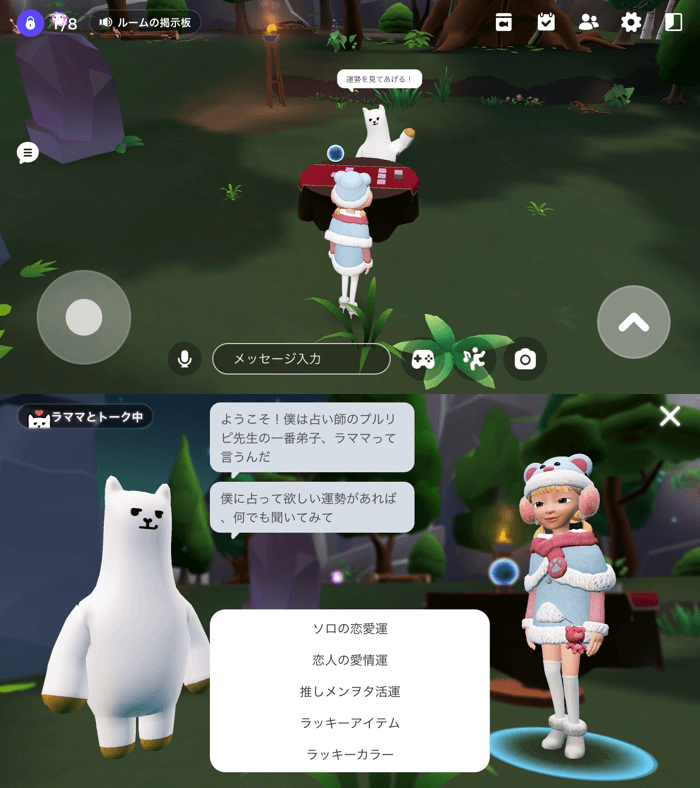
Task: Open the quest calendar icon
Action: (546, 22)
